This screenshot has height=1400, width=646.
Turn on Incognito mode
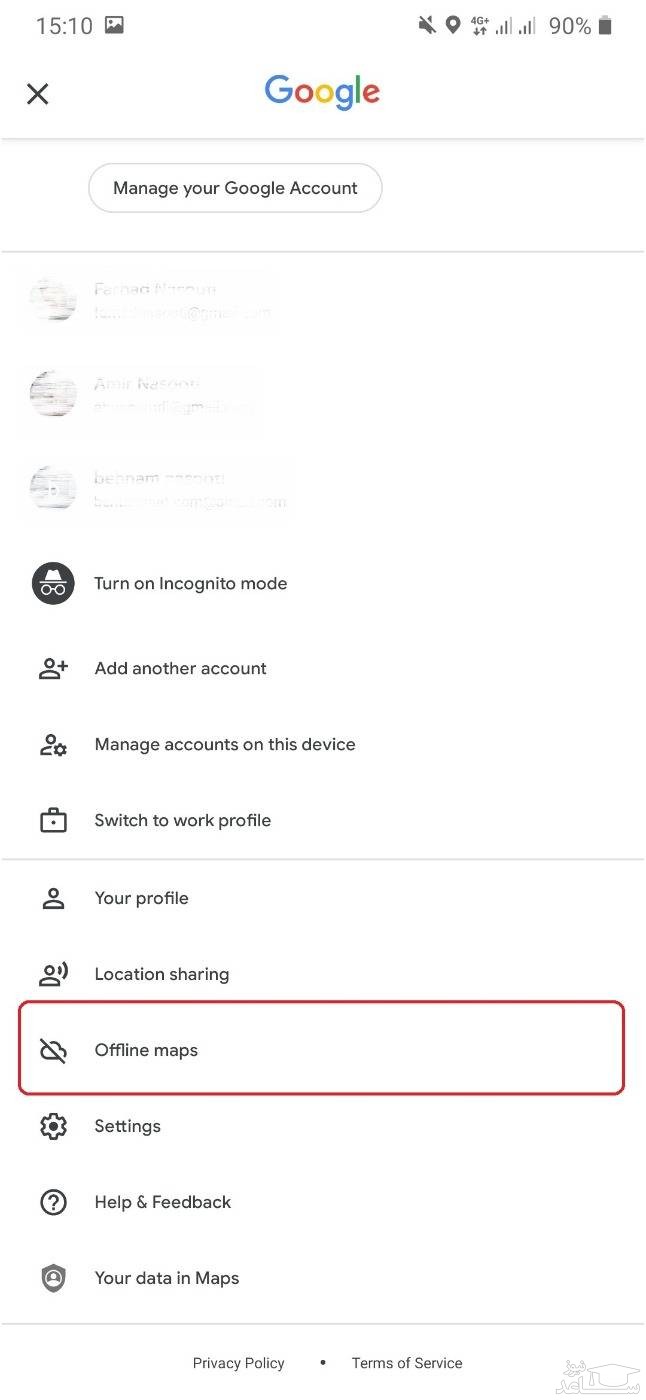pyautogui.click(x=190, y=584)
